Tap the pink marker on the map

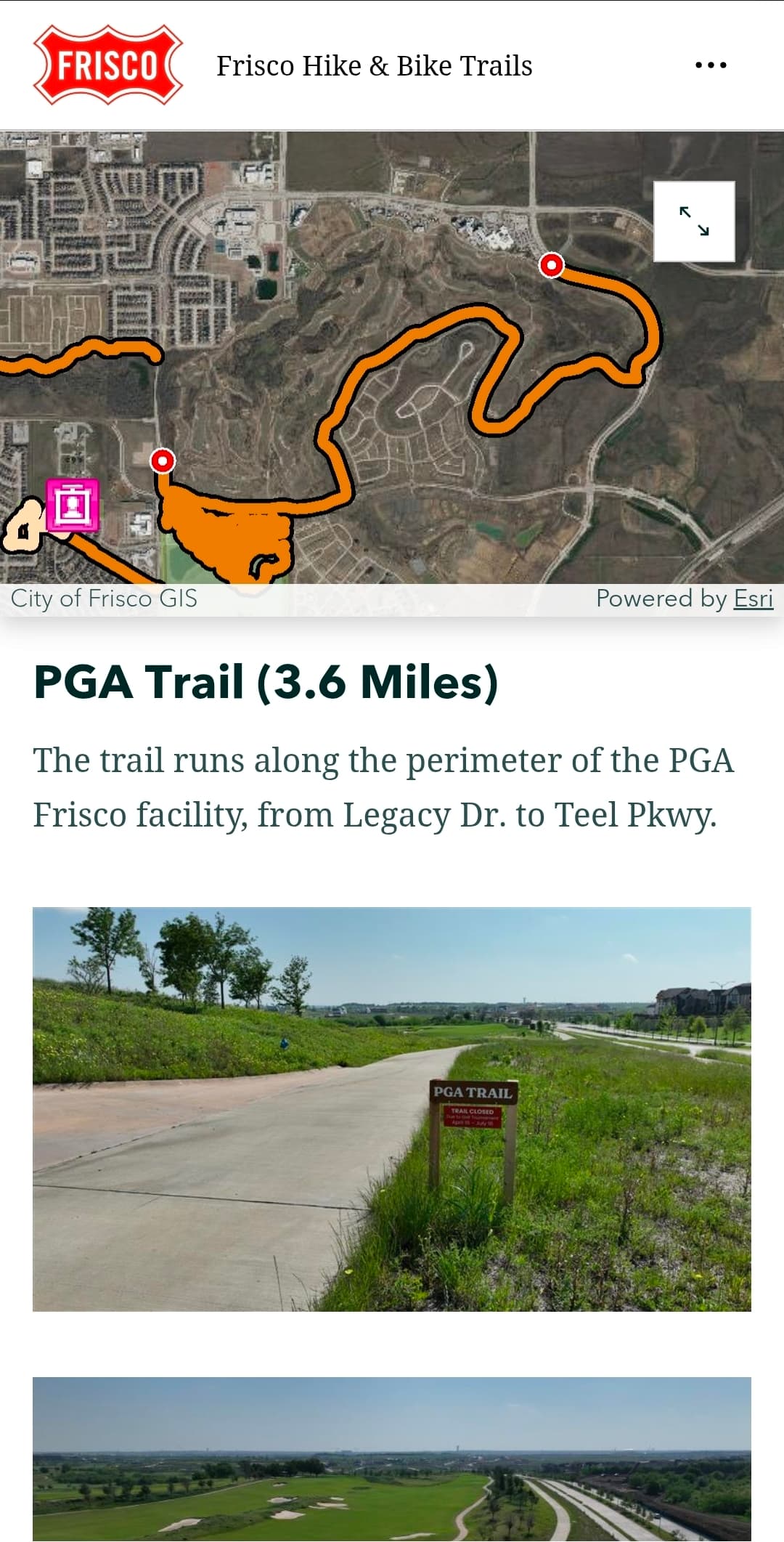[73, 505]
